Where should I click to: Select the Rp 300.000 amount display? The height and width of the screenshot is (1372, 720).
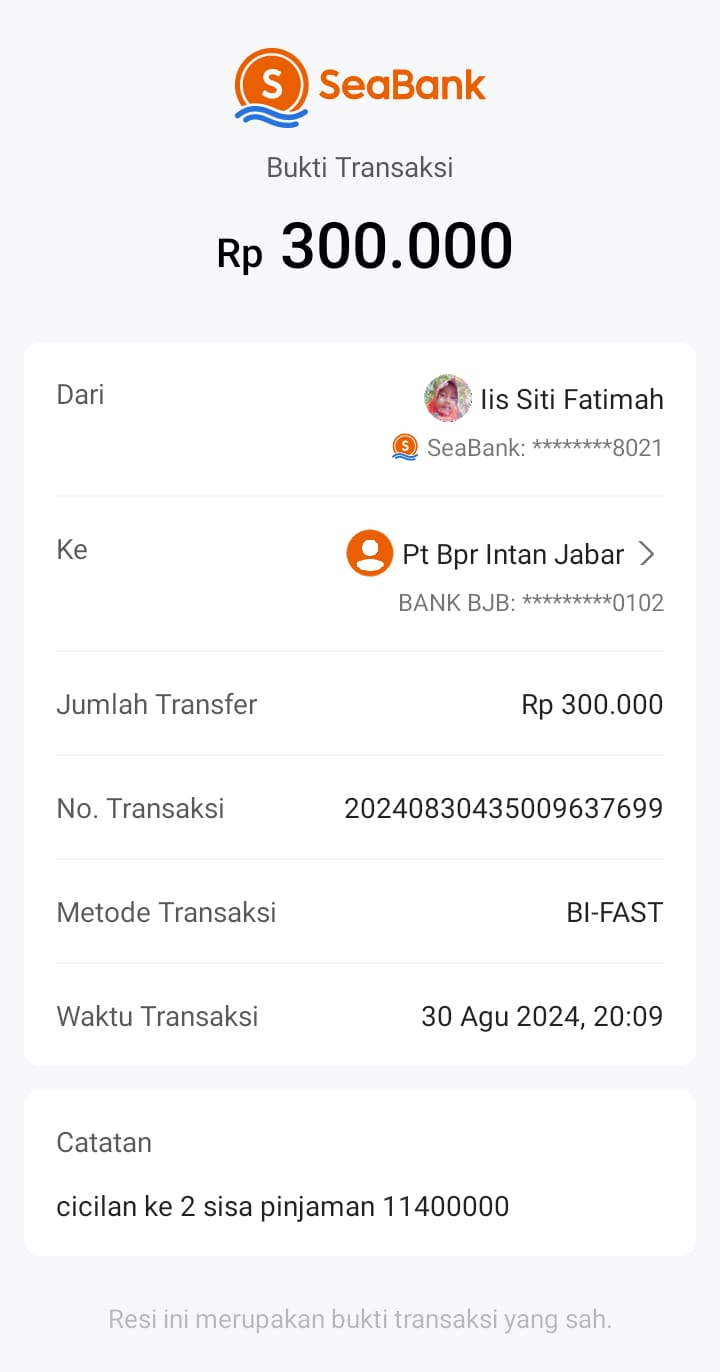(x=365, y=243)
